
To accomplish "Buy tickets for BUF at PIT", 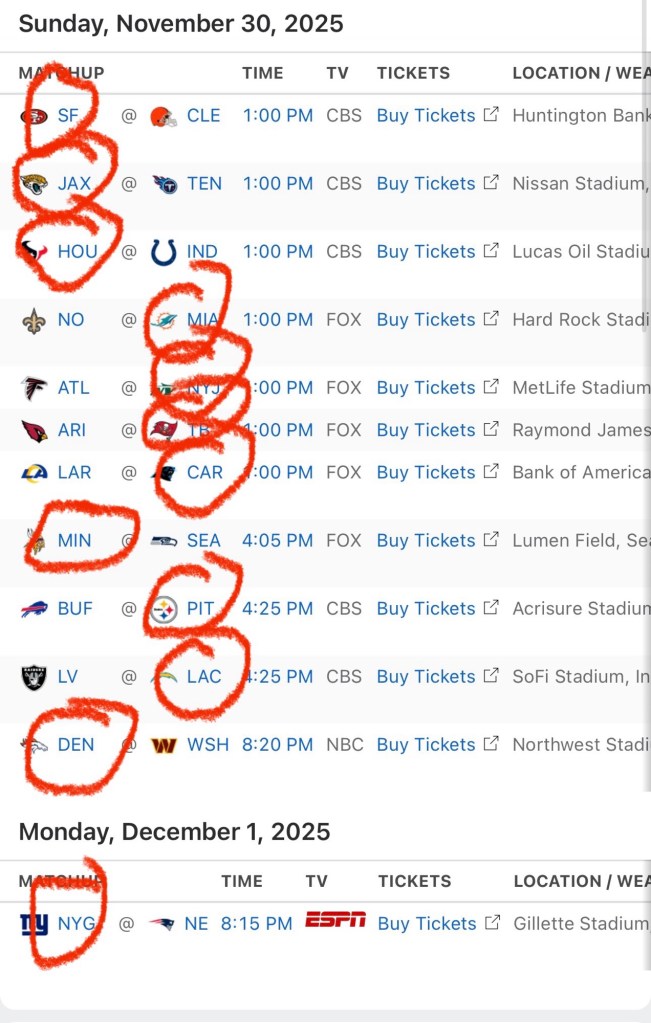I will pyautogui.click(x=426, y=609).
